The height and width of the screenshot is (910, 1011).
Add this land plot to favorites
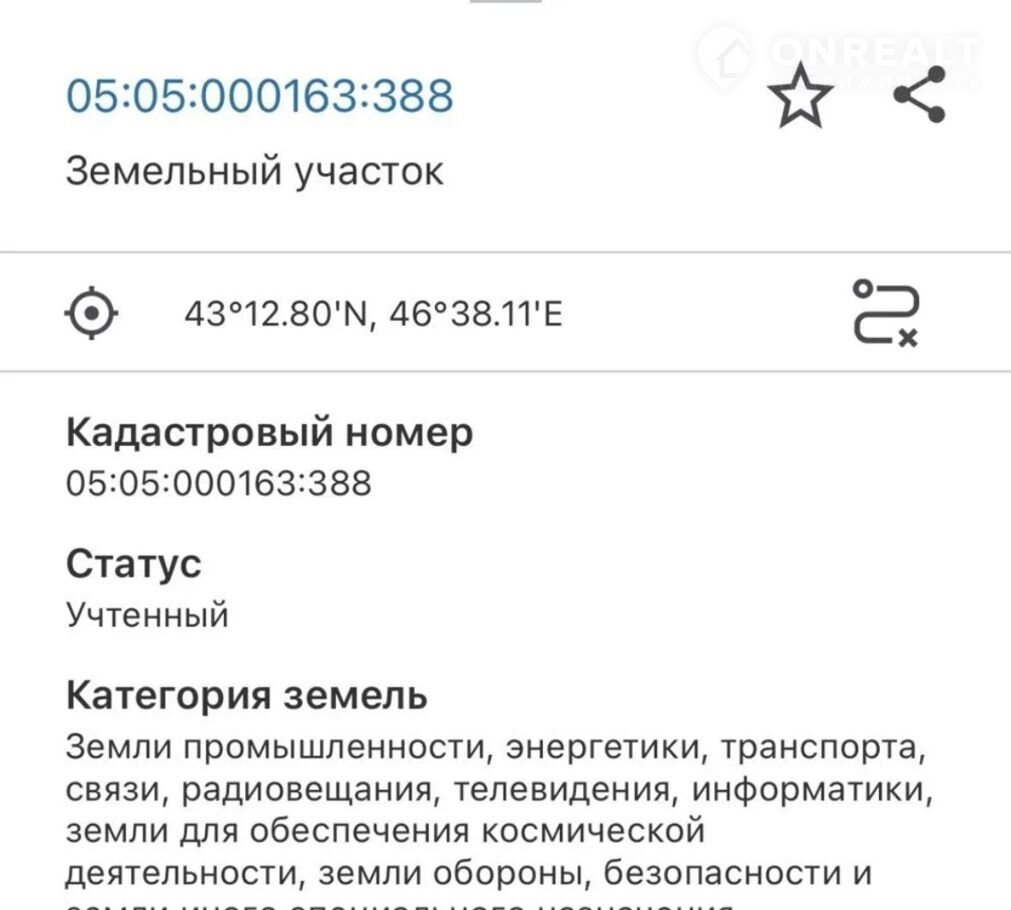coord(800,97)
